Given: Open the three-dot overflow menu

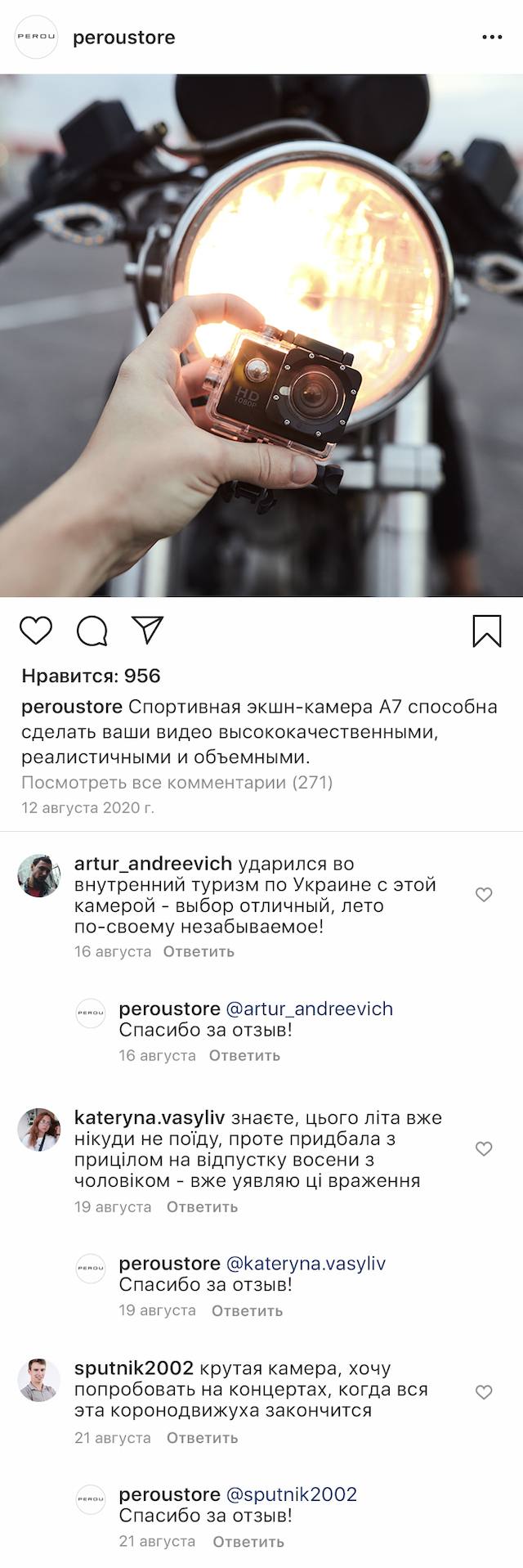Looking at the screenshot, I should coord(492,38).
